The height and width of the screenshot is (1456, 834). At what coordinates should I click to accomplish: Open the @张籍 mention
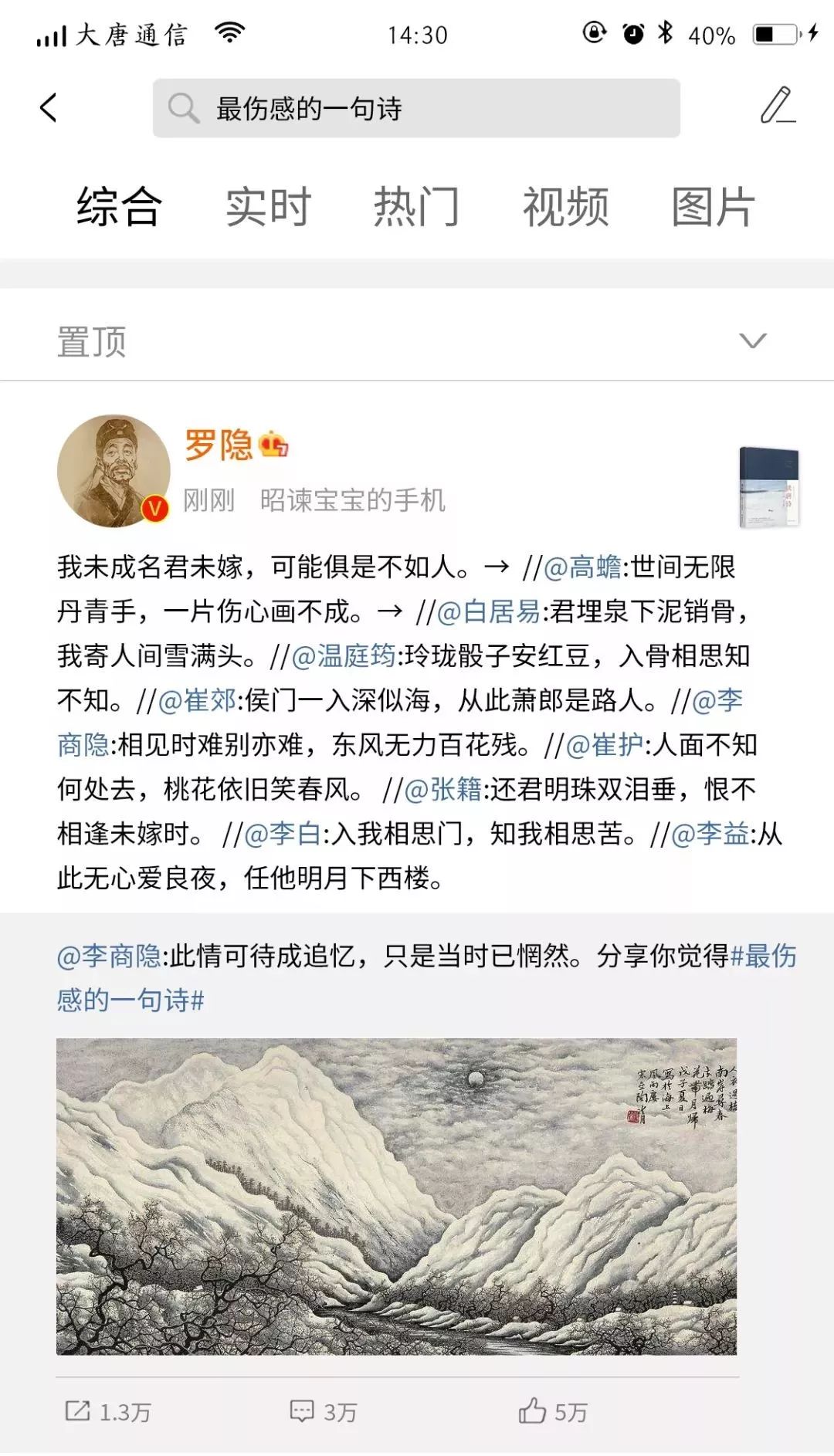443,790
